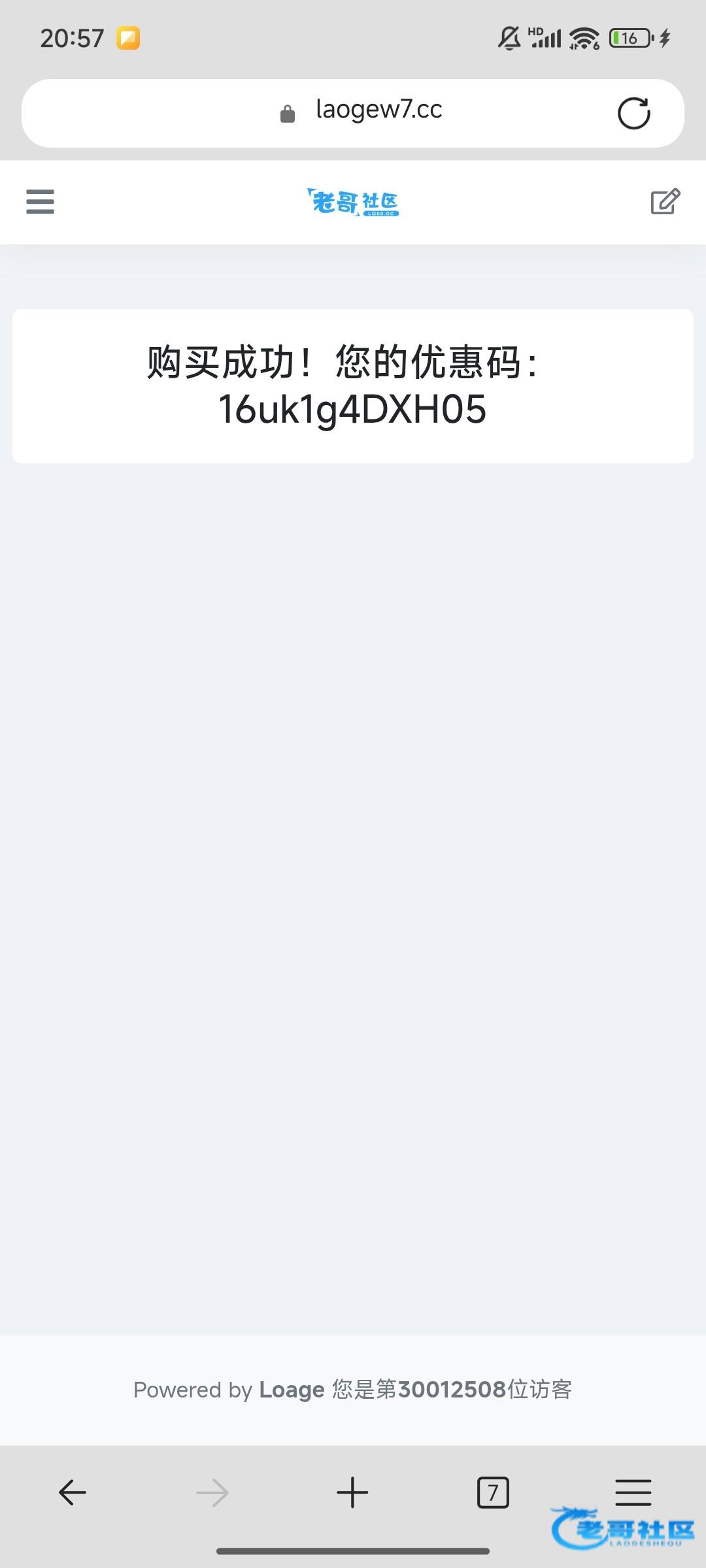Tap the 老哥社区 logo to go home
This screenshot has height=1568, width=706.
click(x=353, y=203)
